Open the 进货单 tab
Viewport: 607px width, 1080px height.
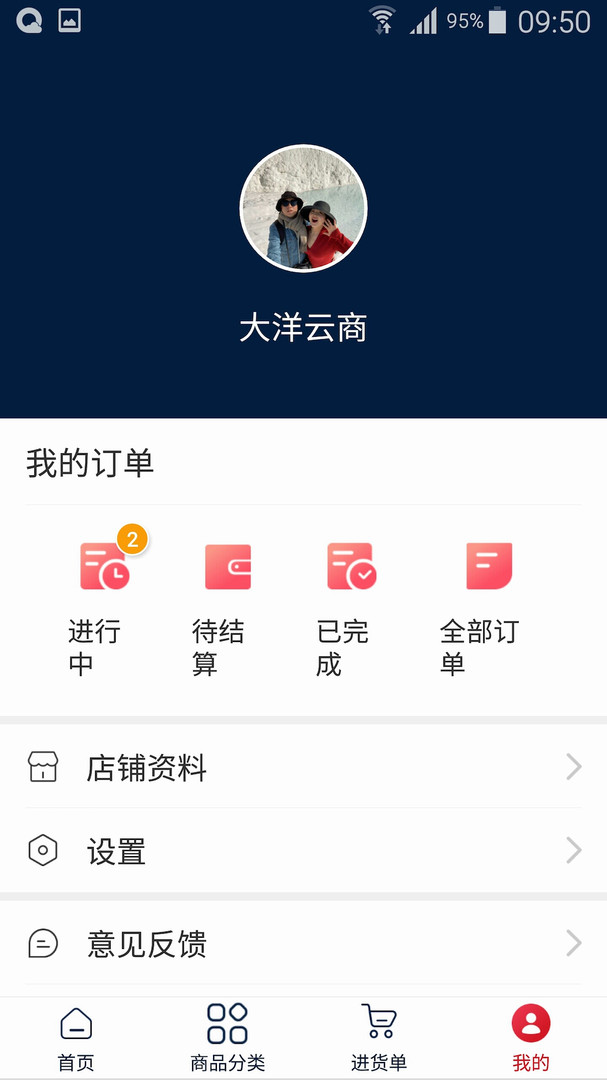coord(379,1037)
